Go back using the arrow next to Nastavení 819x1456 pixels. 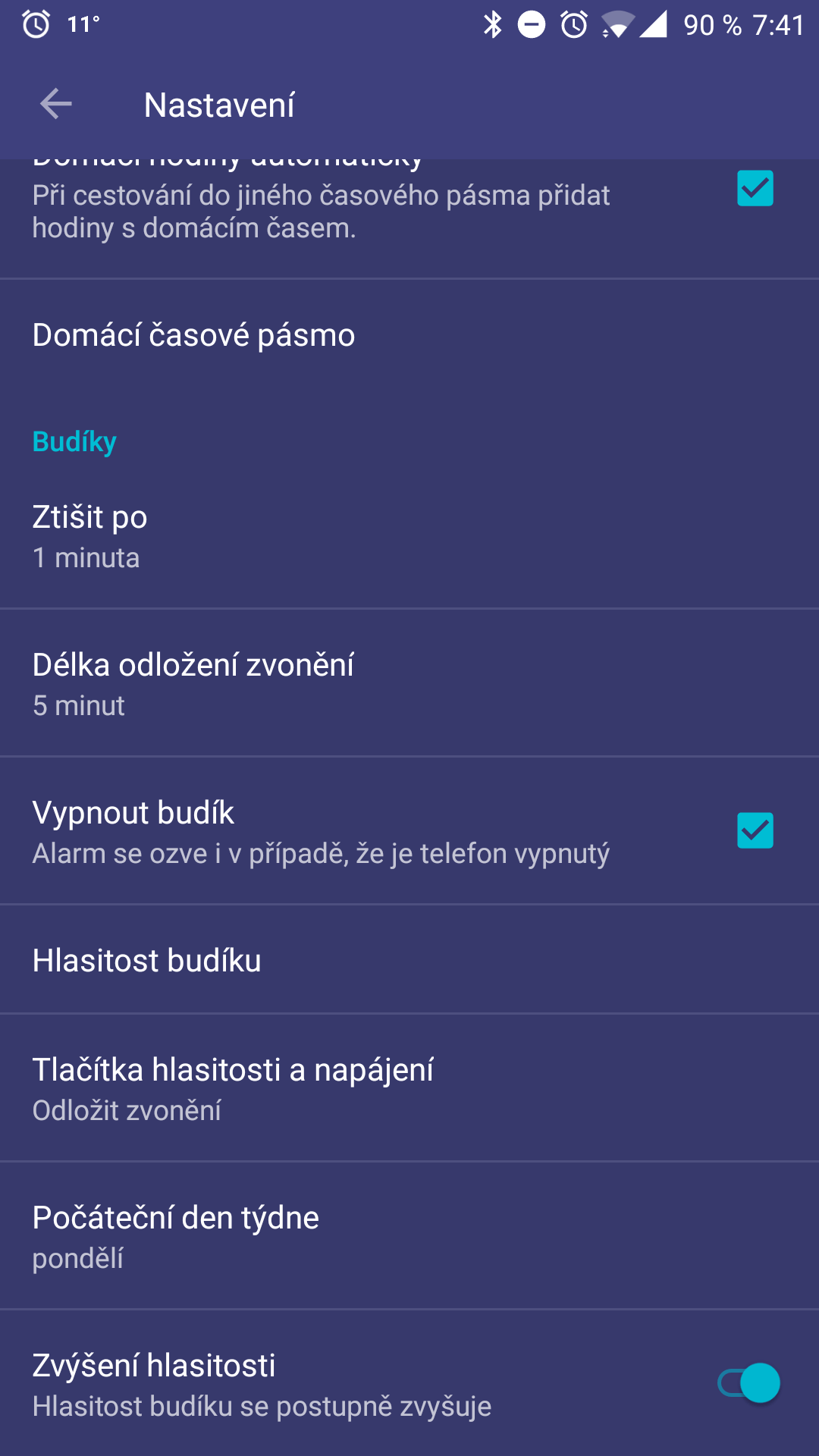pos(56,104)
